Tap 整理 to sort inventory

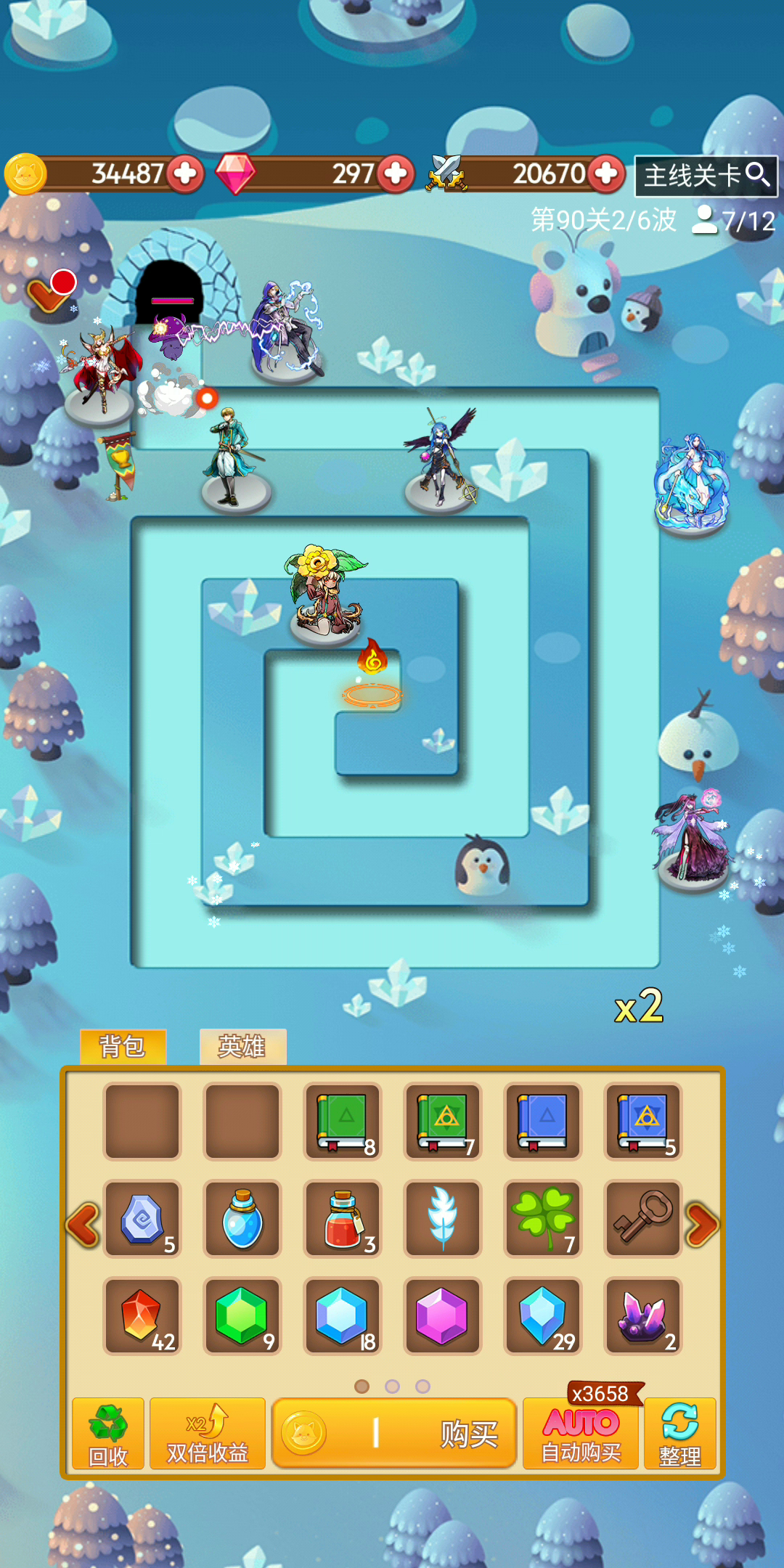pos(680,1434)
